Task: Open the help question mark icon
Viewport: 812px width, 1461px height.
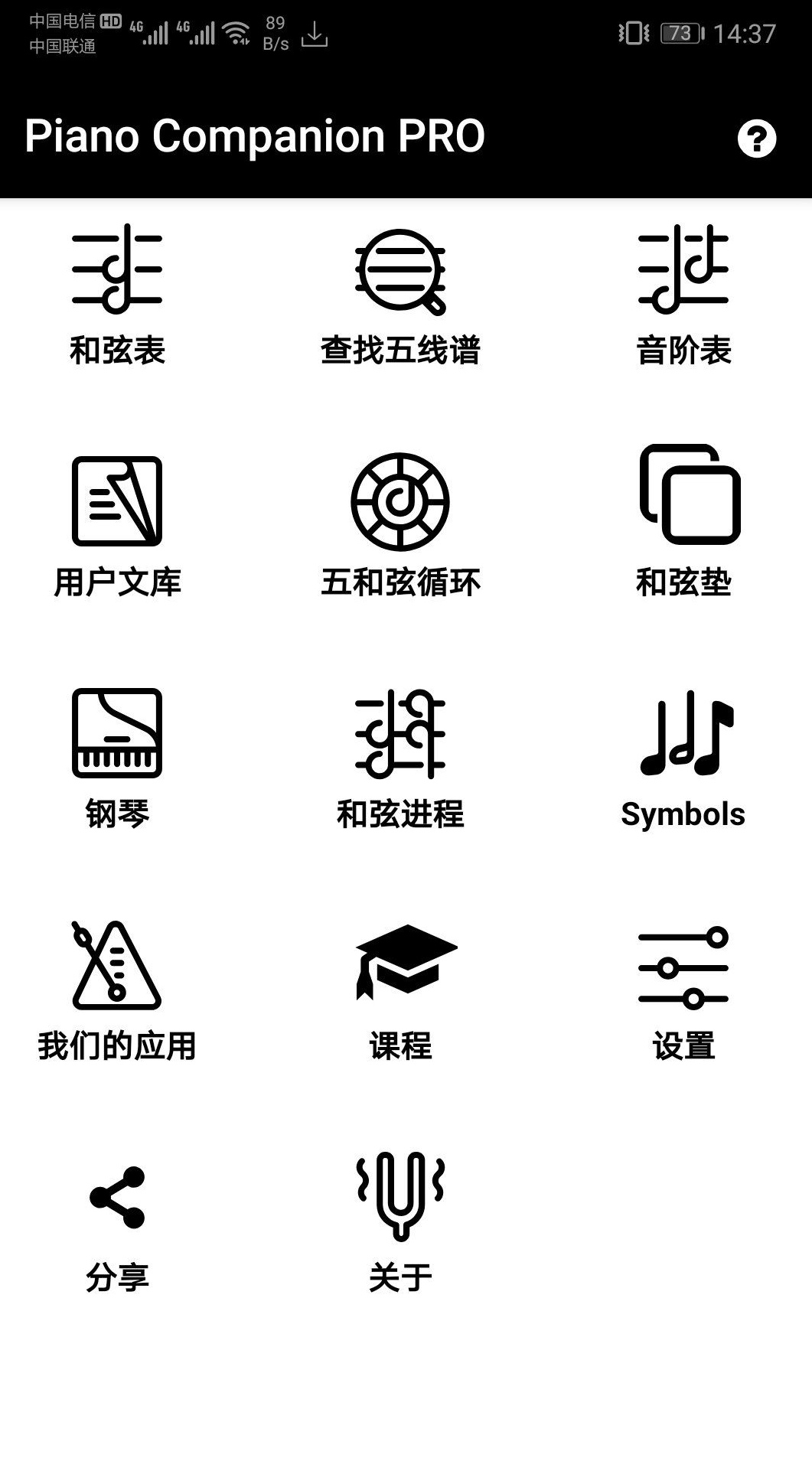Action: click(756, 139)
